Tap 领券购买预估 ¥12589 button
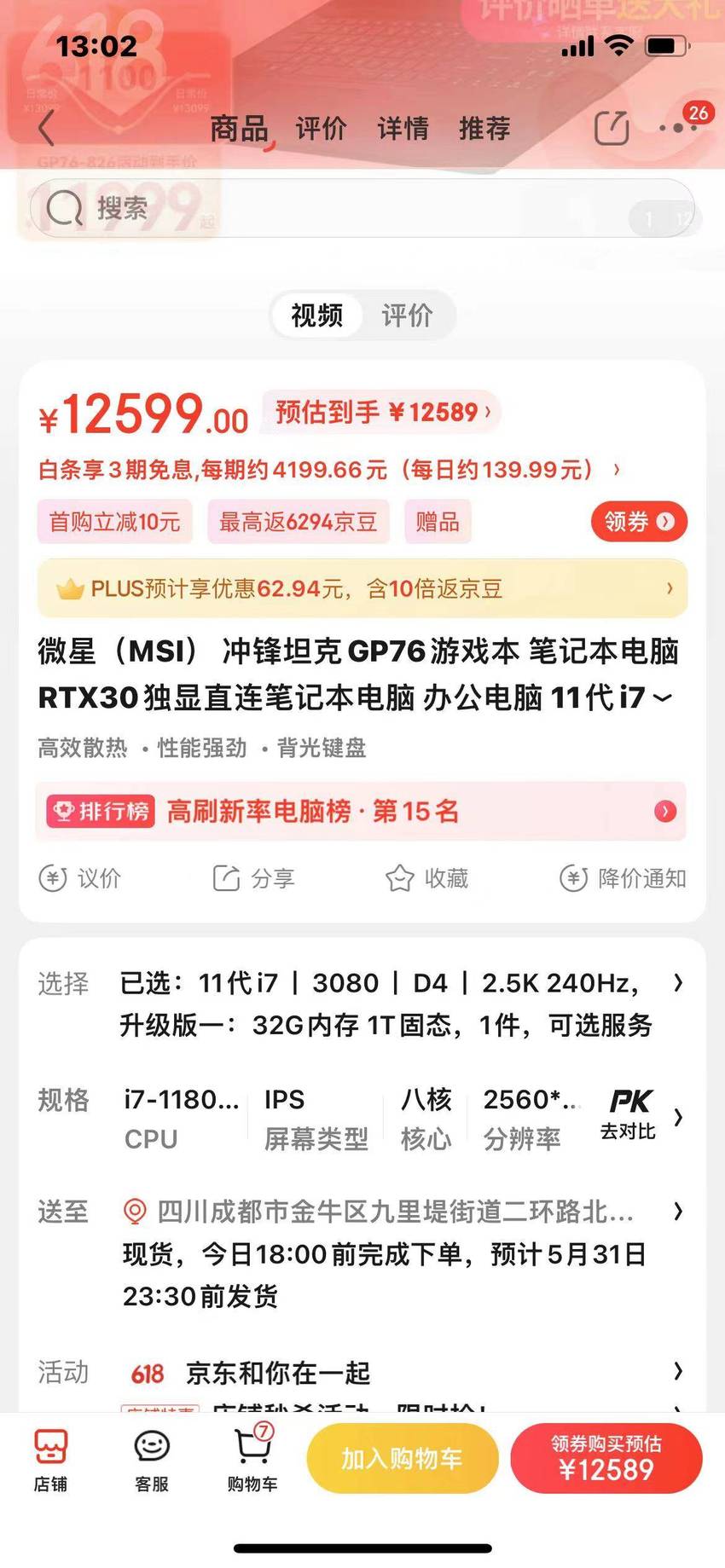The height and width of the screenshot is (1568, 725). click(606, 1459)
